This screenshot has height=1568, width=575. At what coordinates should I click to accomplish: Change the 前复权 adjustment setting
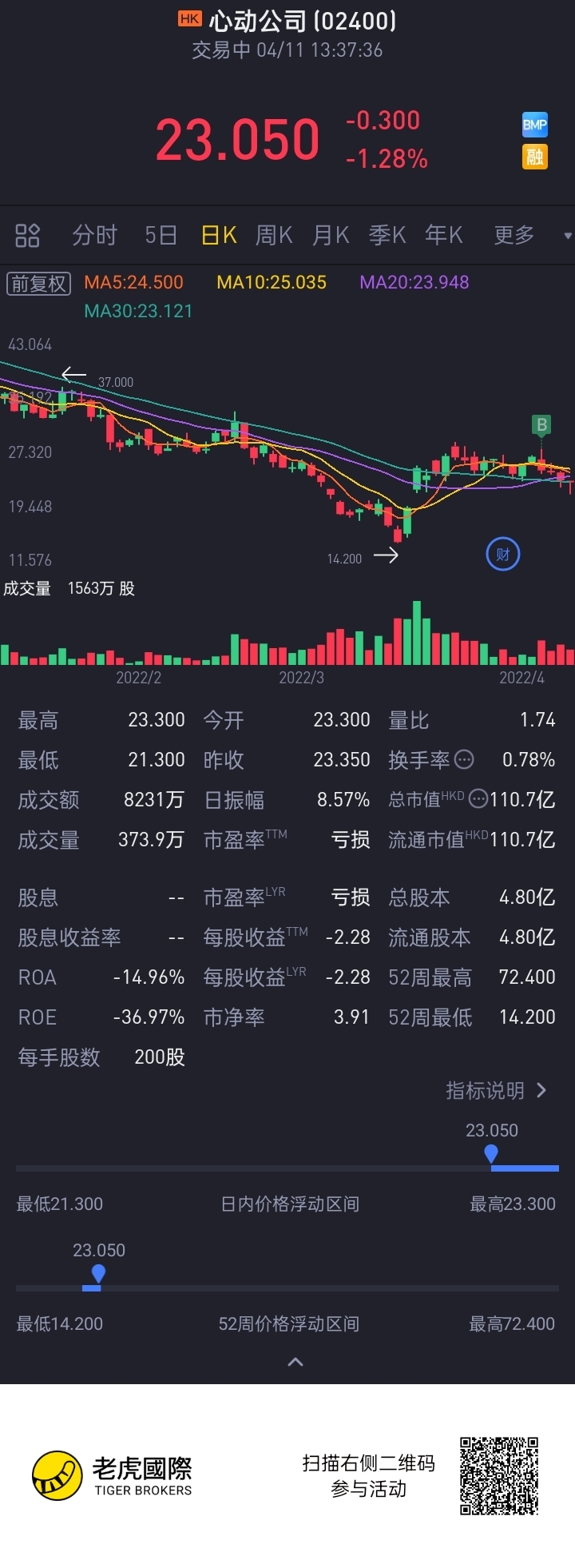tap(38, 283)
